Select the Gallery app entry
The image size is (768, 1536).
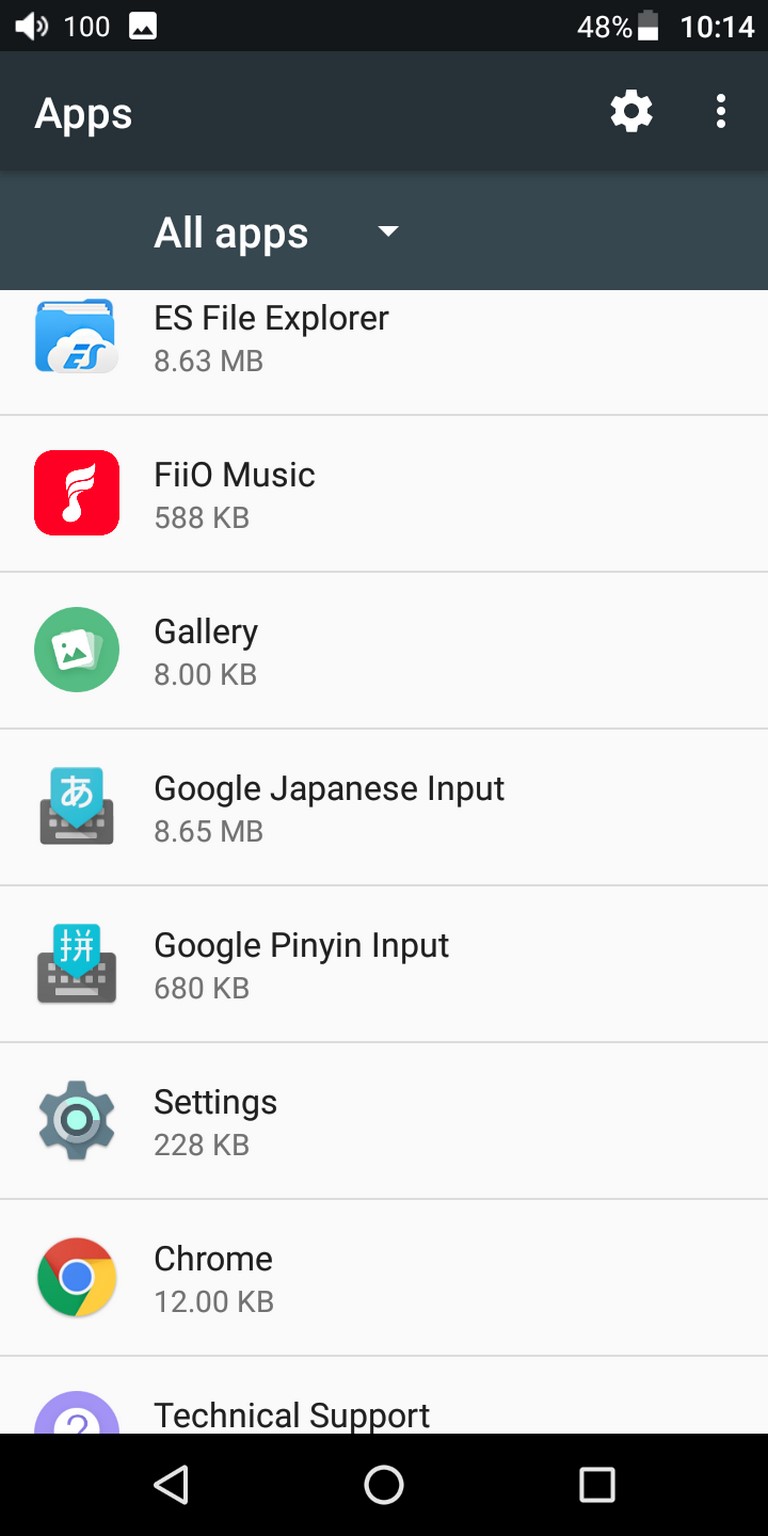384,651
